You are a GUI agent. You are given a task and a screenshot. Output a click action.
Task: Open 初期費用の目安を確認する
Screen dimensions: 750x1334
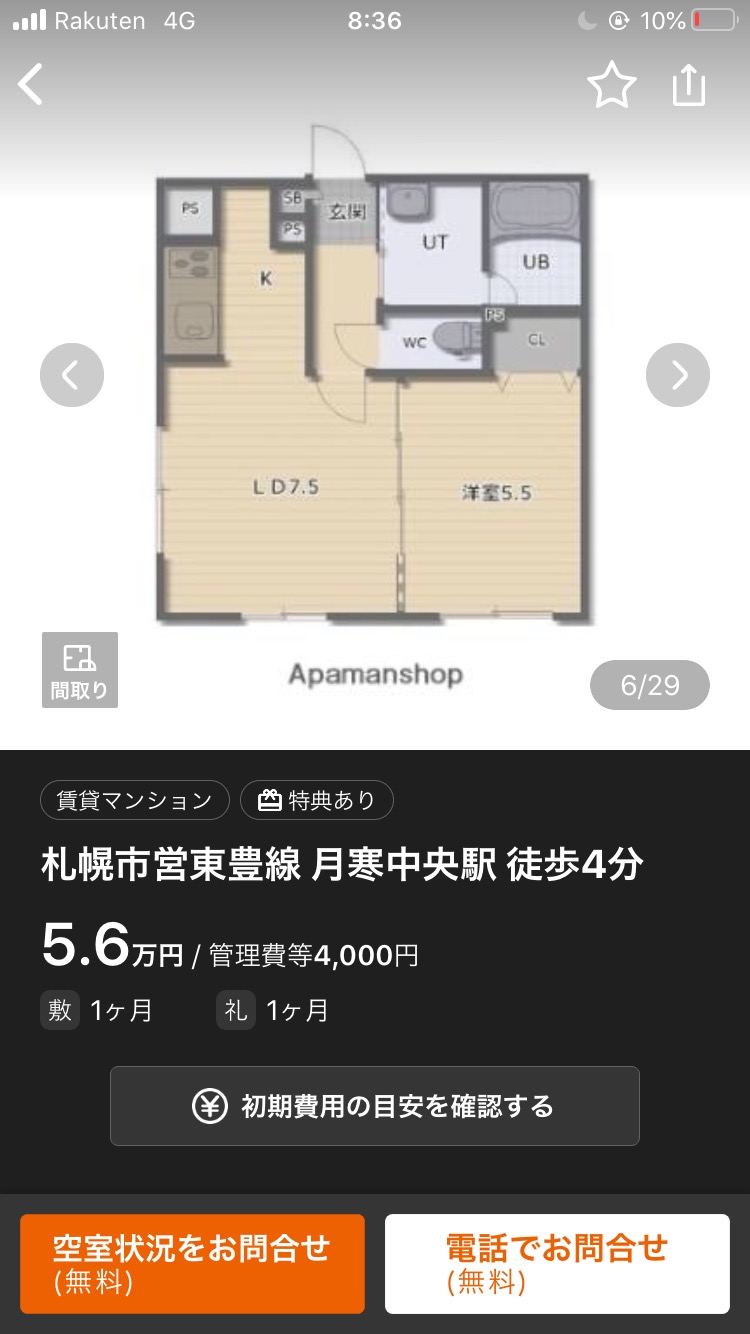(375, 1106)
